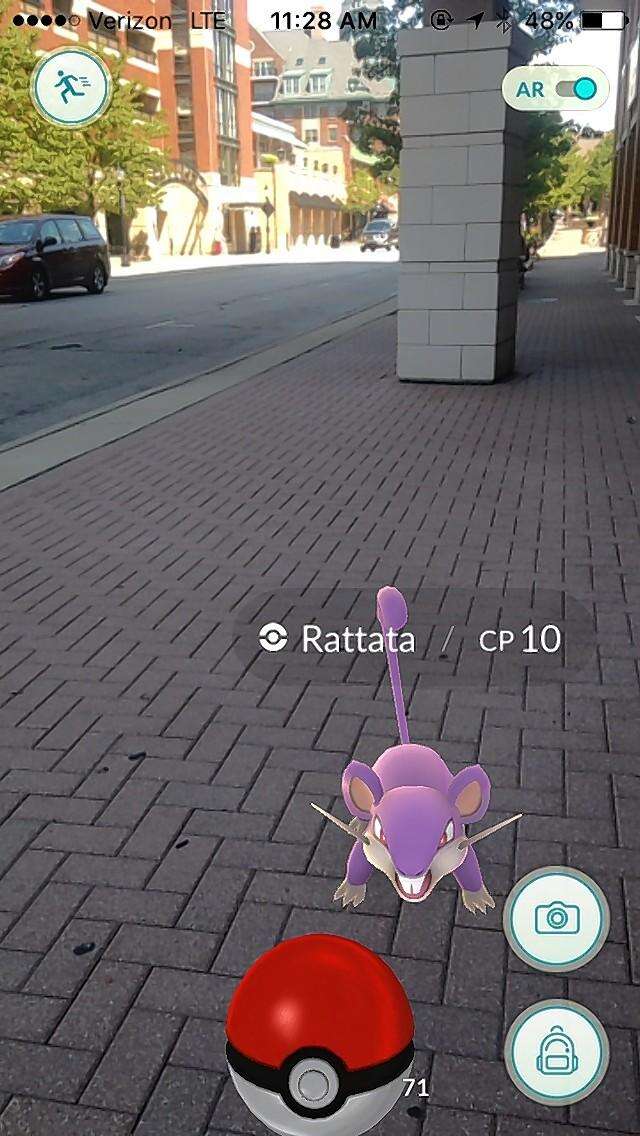Turn off the AR camera mode
Viewport: 640px width, 1136px height.
click(x=574, y=89)
